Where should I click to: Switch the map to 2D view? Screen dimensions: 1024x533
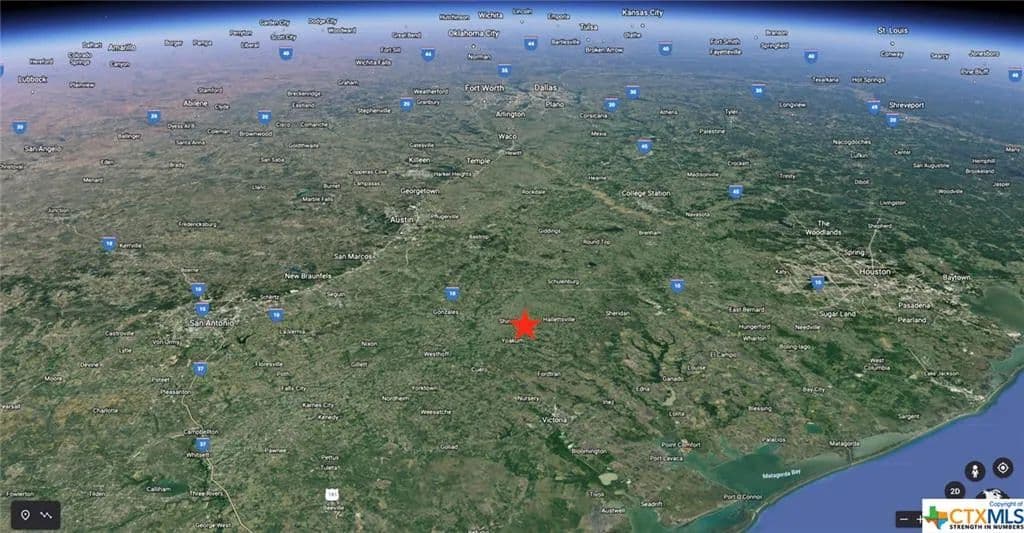coord(955,492)
